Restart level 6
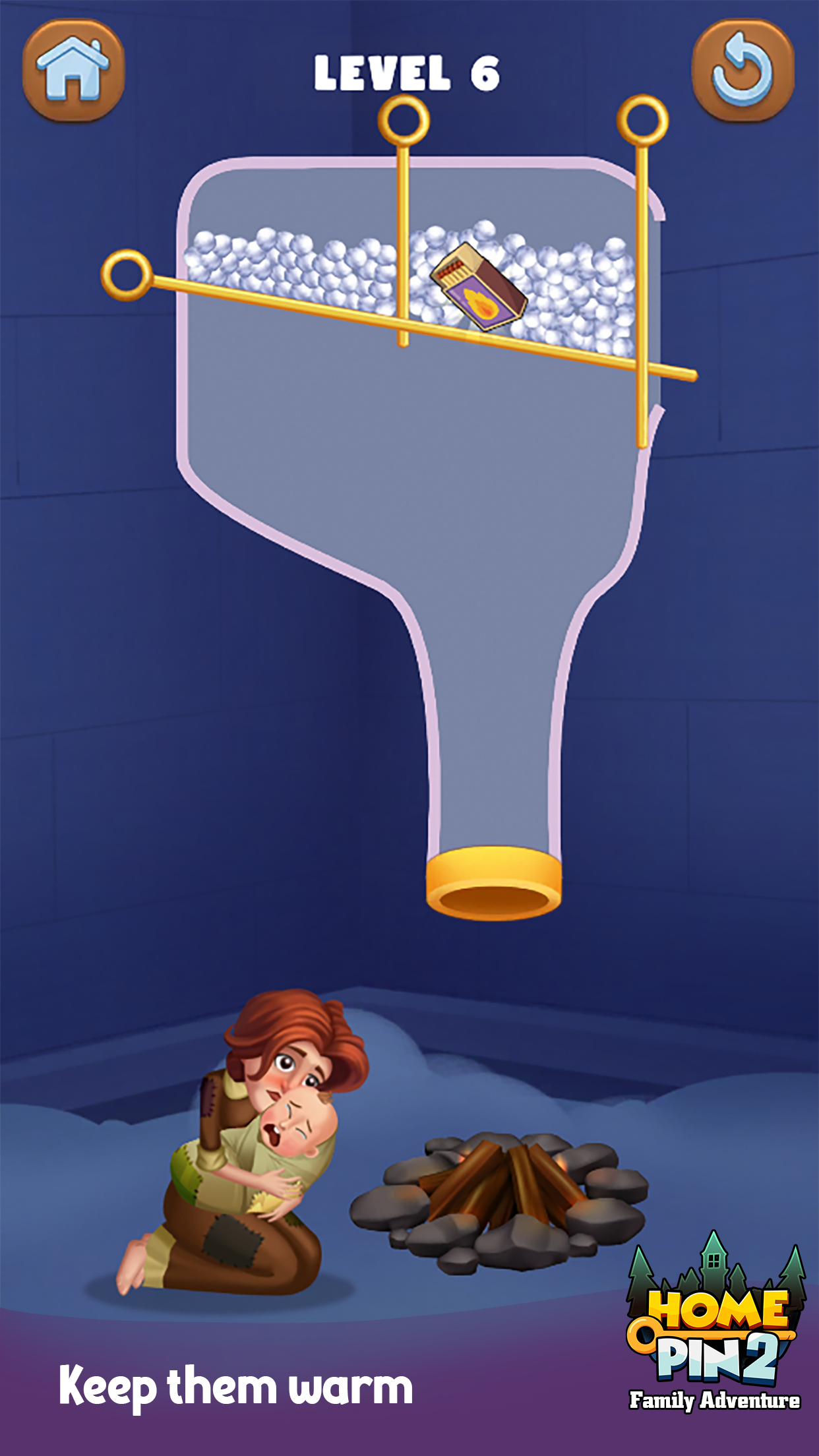 pyautogui.click(x=743, y=71)
